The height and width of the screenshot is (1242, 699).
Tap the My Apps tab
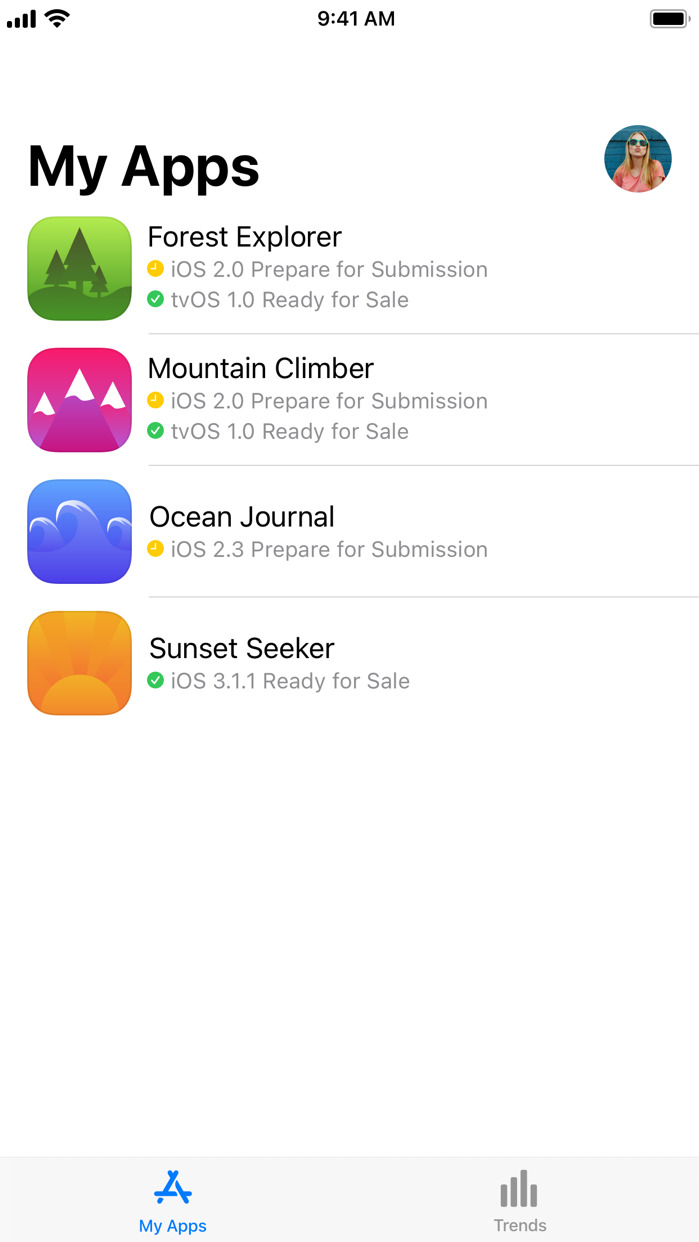pos(173,1201)
